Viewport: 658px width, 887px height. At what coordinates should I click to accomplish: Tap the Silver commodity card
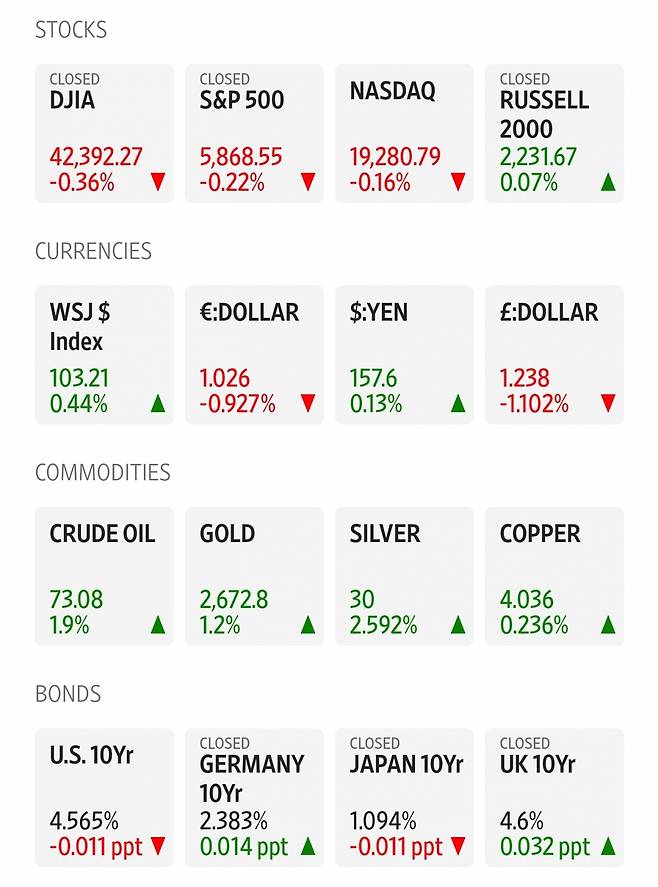click(x=404, y=576)
